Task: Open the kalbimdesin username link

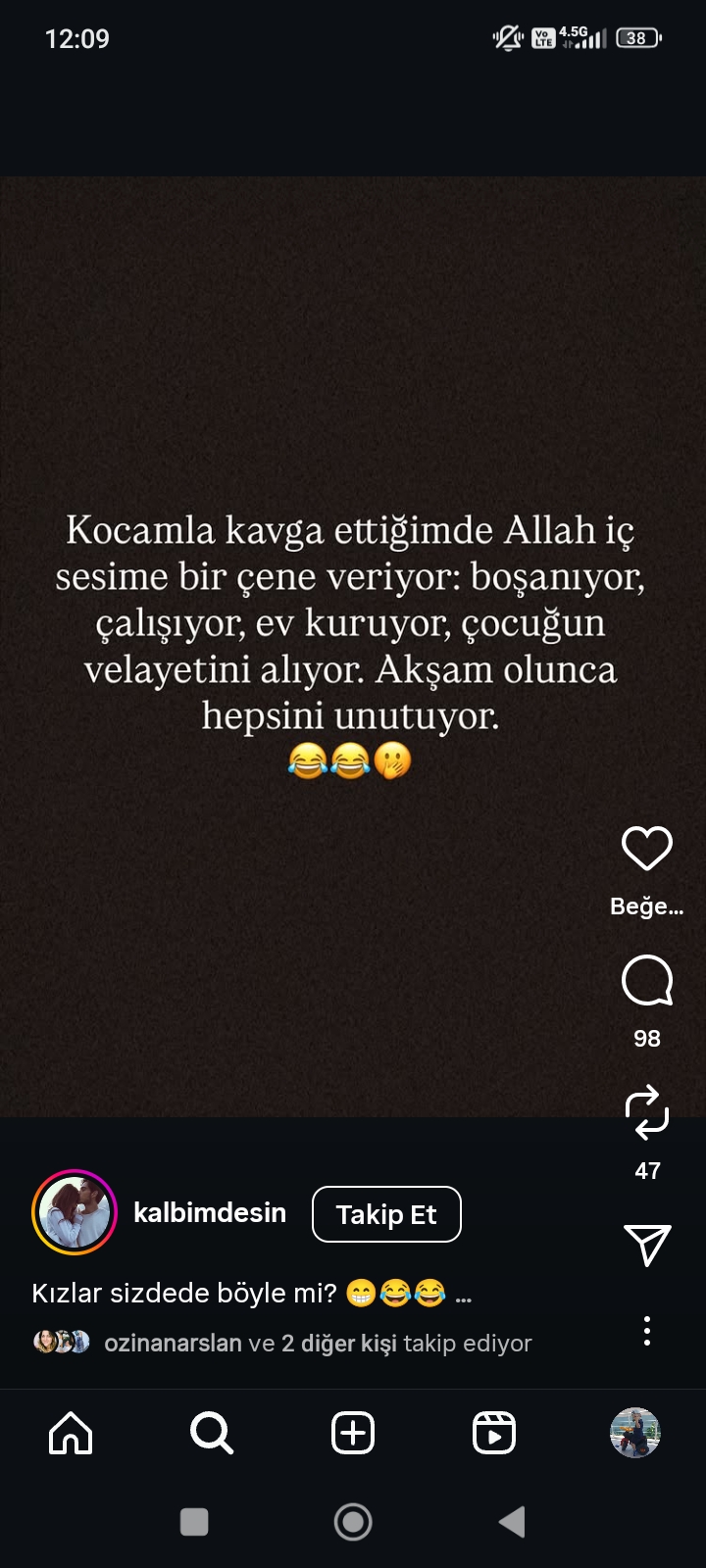Action: (210, 1212)
